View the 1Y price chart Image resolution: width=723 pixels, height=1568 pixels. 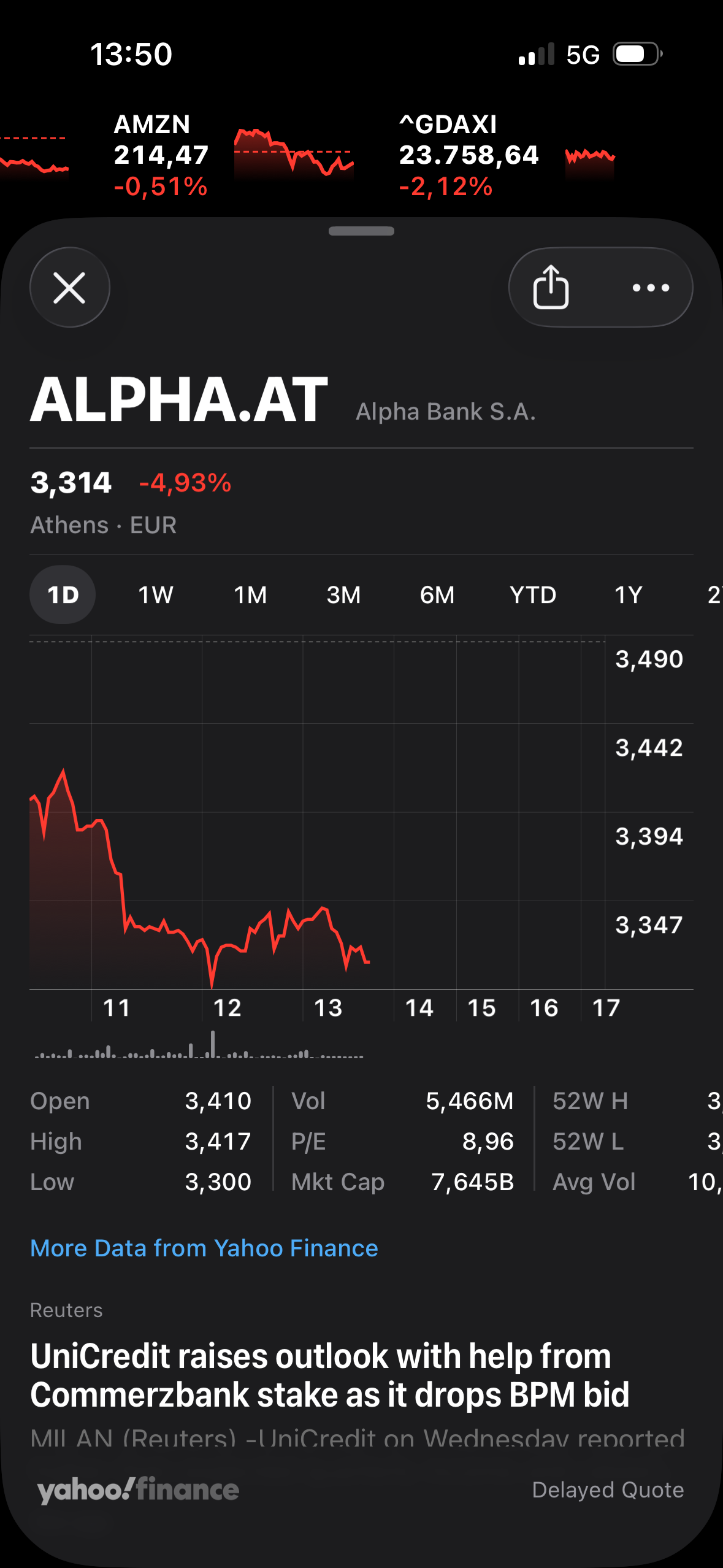(628, 595)
